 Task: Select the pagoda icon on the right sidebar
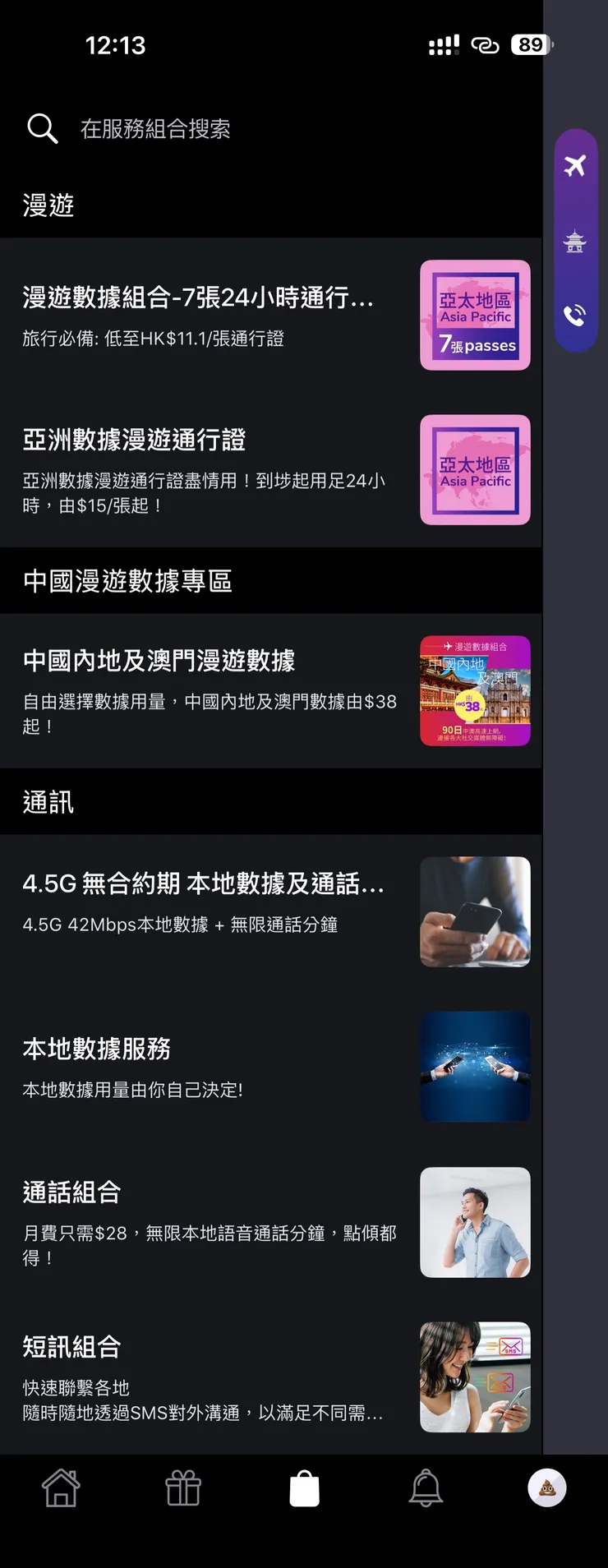point(575,241)
